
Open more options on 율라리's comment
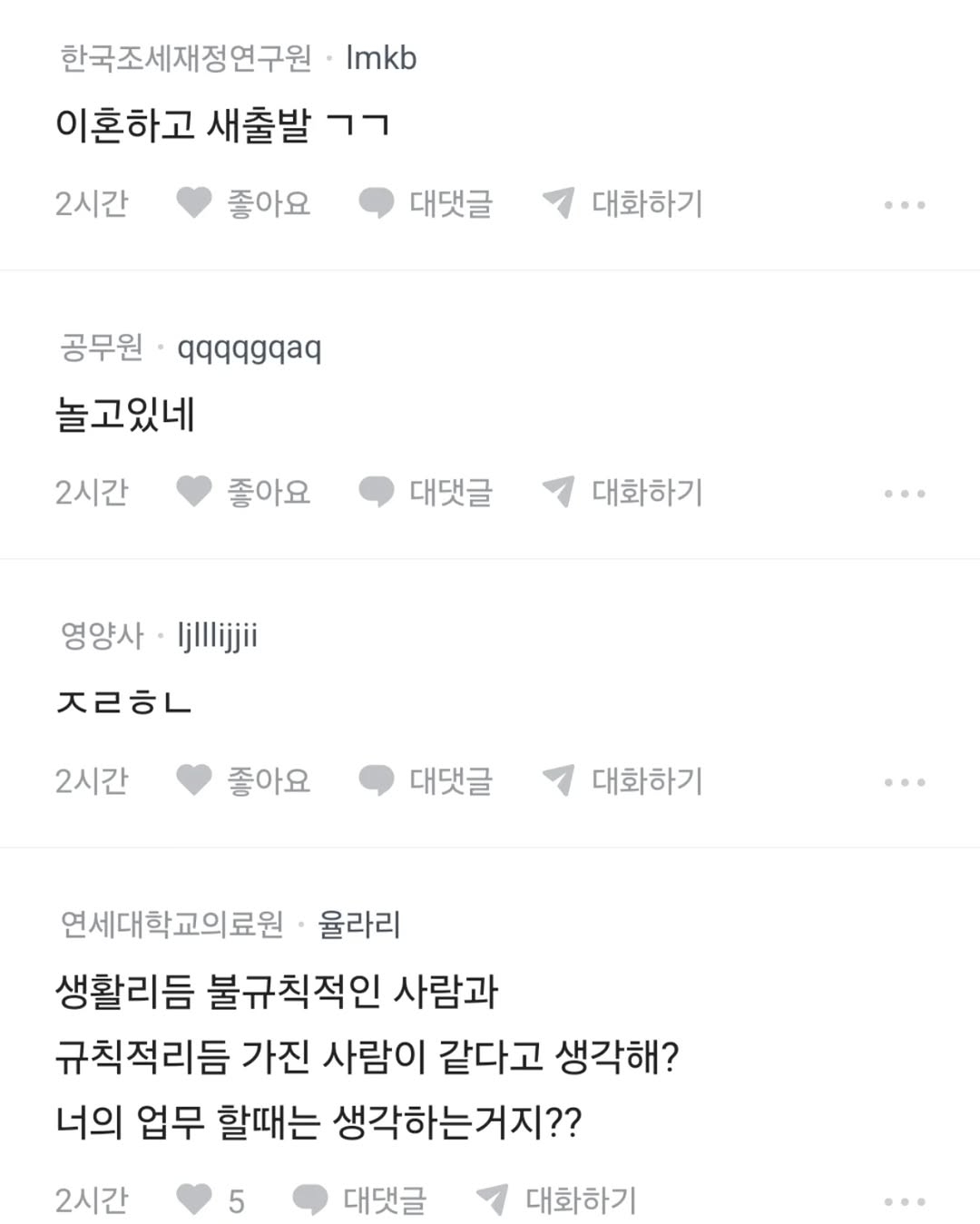point(905,1202)
